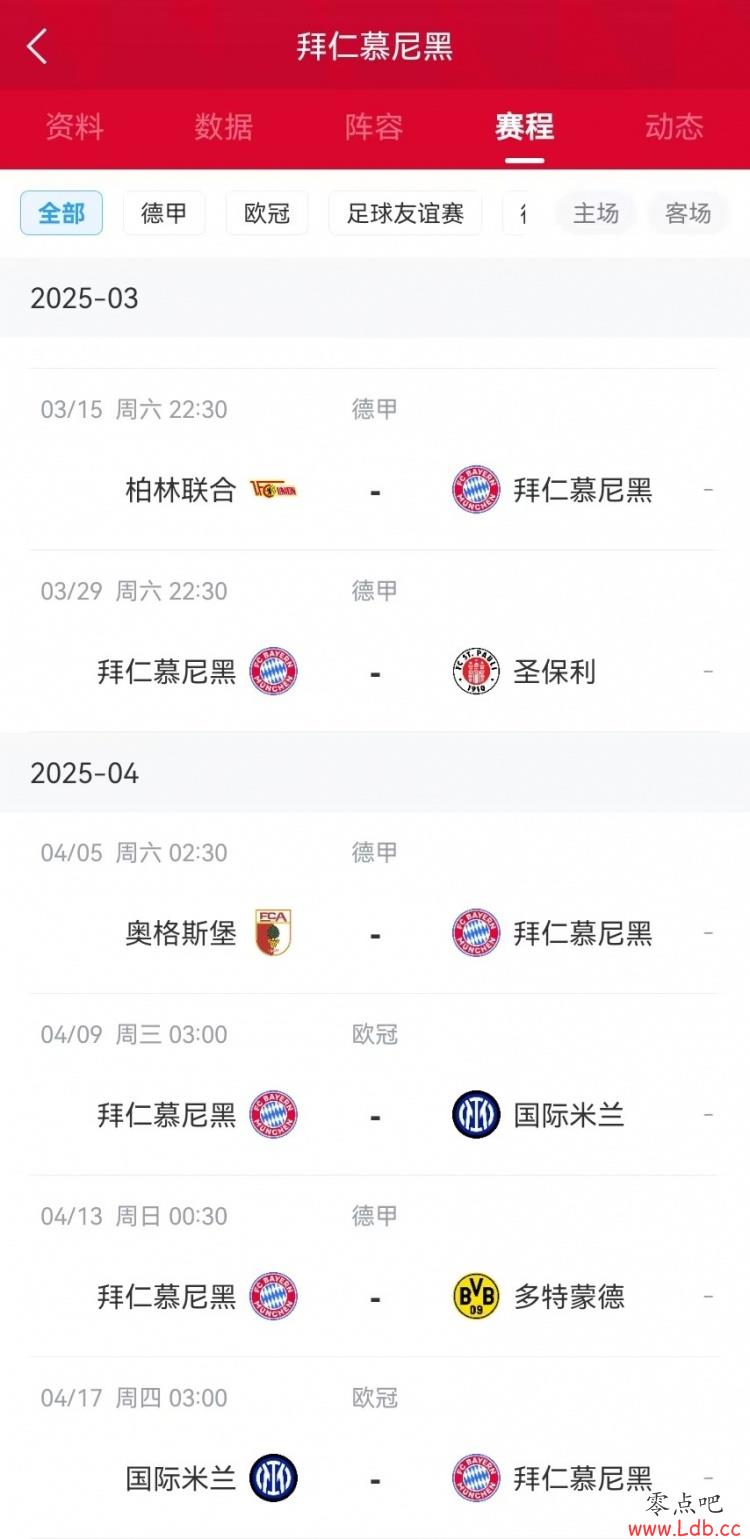Filter matches by 足球友谊赛
Screen dimensions: 750x1539
coord(405,213)
